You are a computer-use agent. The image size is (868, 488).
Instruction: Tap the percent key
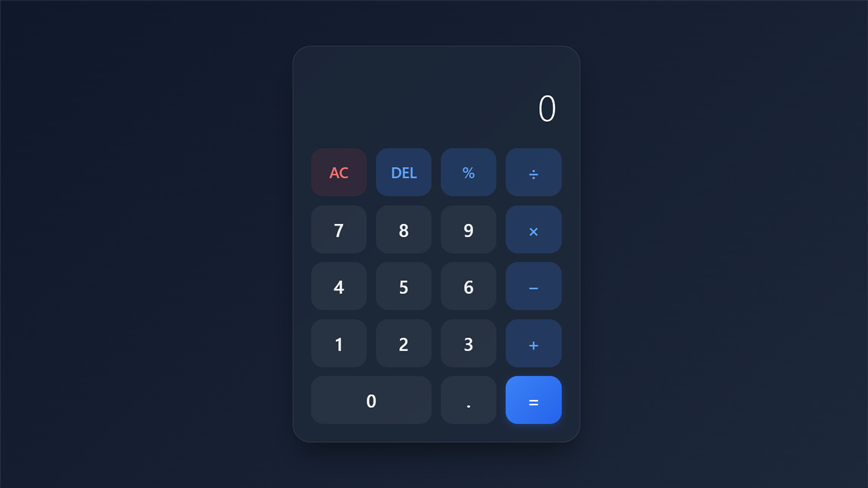[x=468, y=173]
